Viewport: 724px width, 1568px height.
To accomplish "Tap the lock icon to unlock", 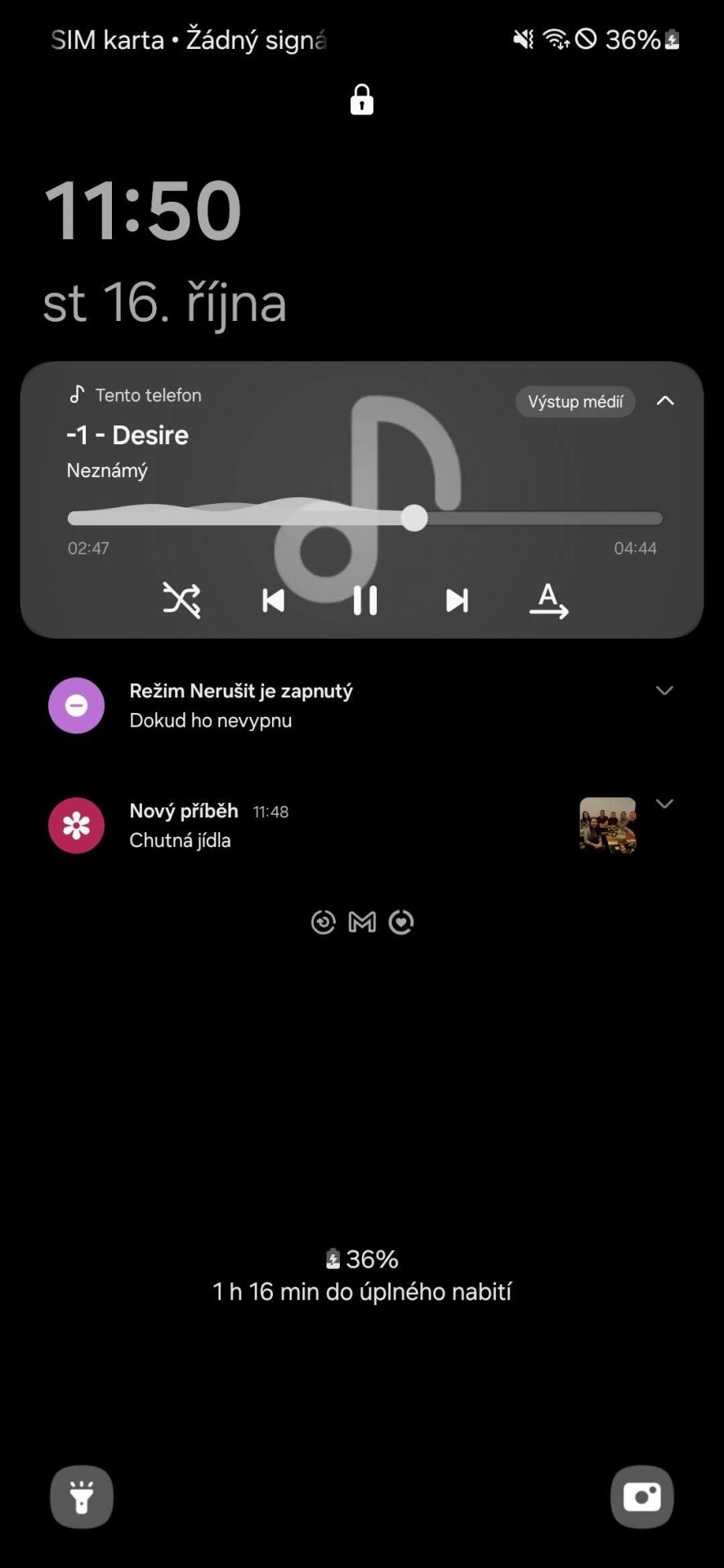I will 362,100.
